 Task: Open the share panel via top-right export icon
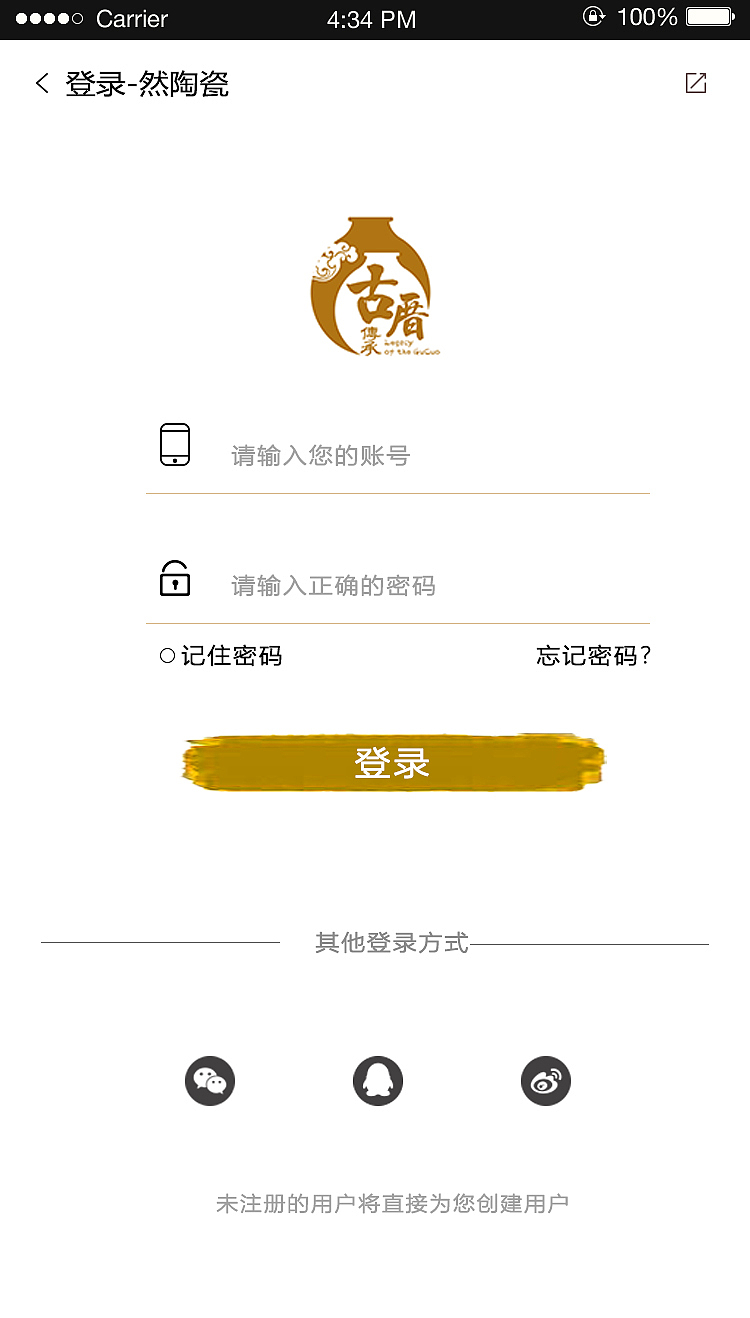pos(696,83)
